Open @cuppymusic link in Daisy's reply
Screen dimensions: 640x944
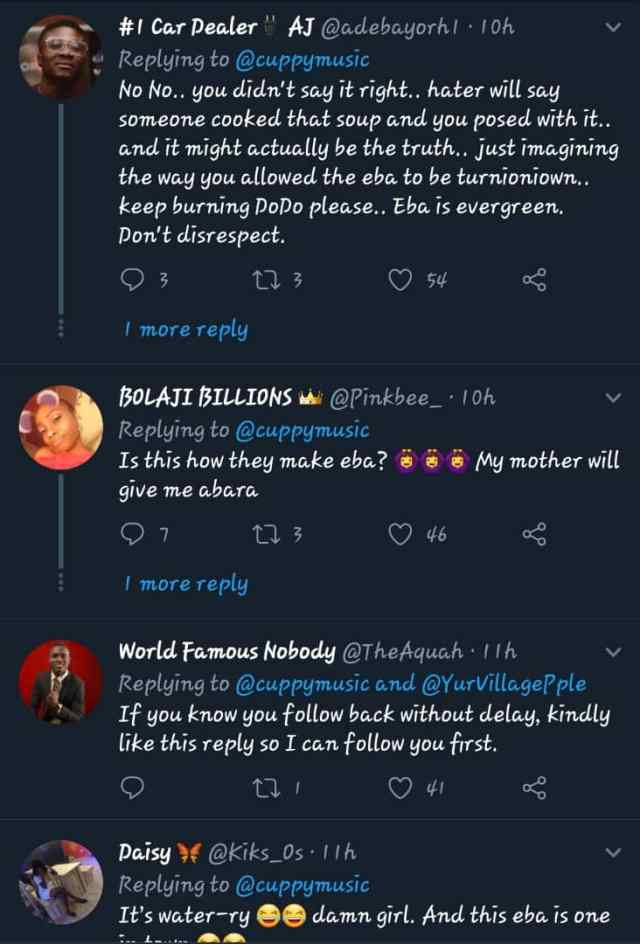point(303,885)
